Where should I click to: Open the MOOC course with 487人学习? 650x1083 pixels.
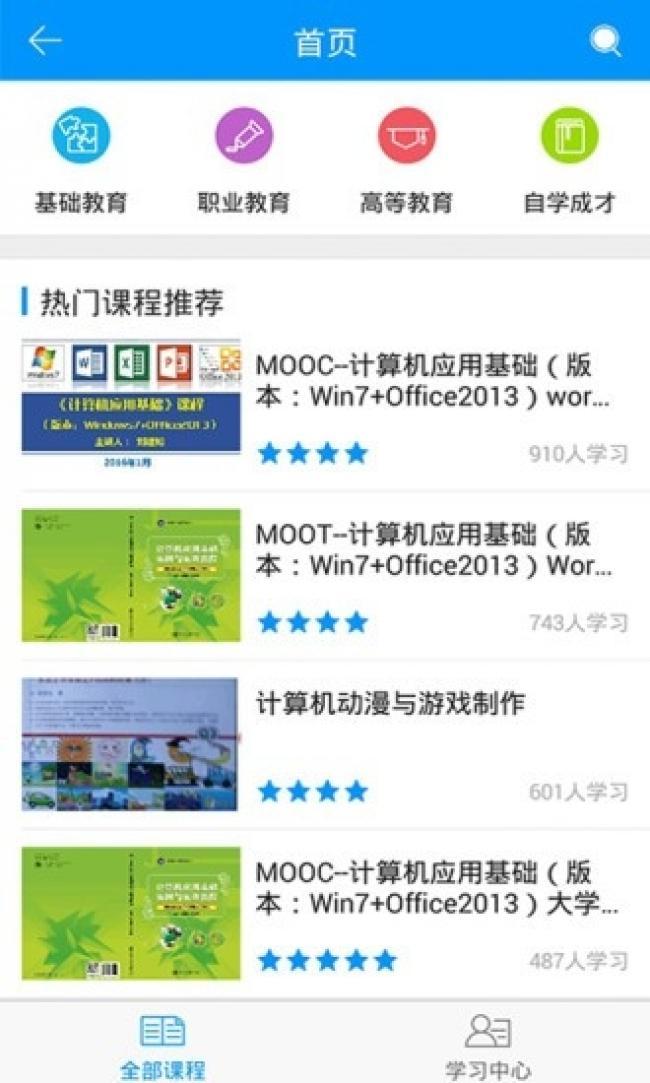pos(325,913)
